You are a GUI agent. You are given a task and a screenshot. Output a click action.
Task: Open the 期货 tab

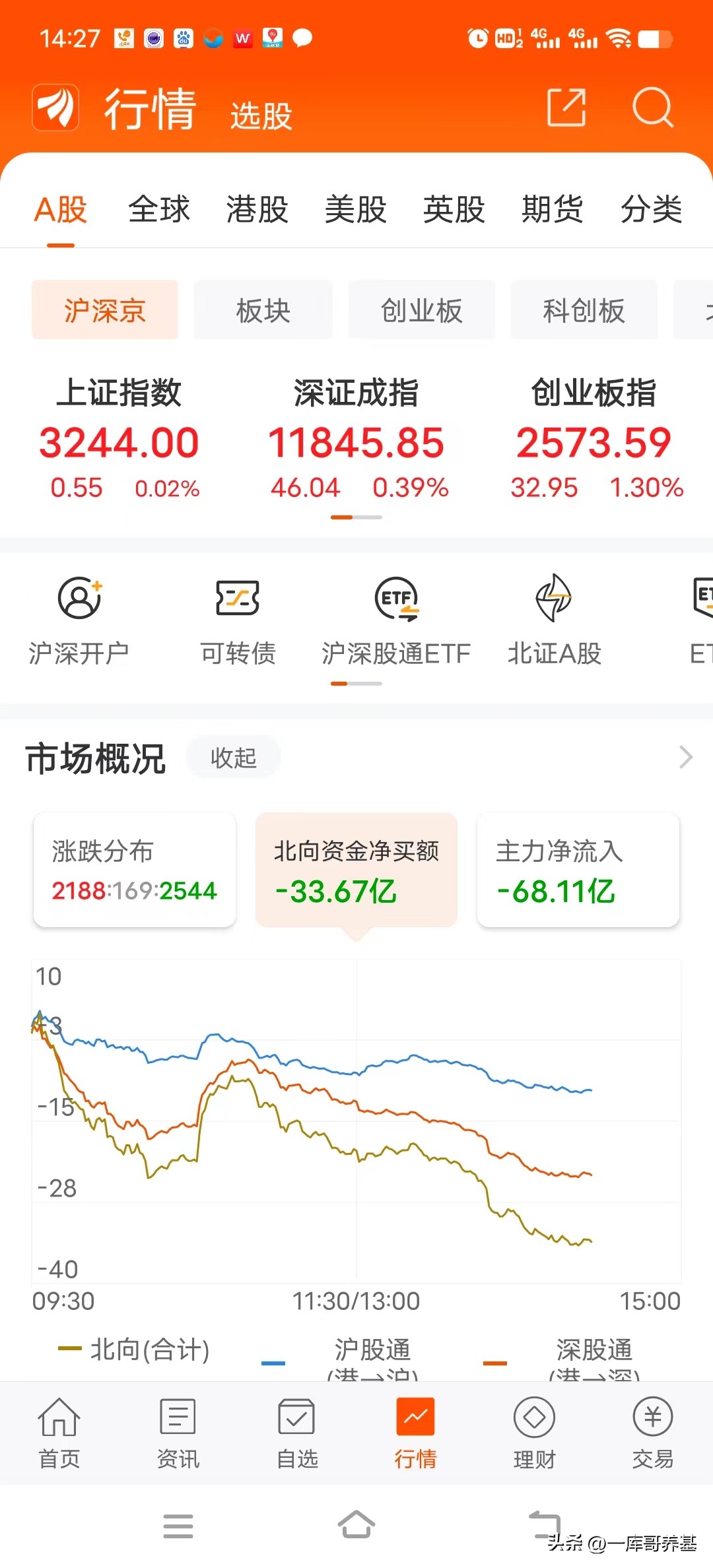point(552,210)
